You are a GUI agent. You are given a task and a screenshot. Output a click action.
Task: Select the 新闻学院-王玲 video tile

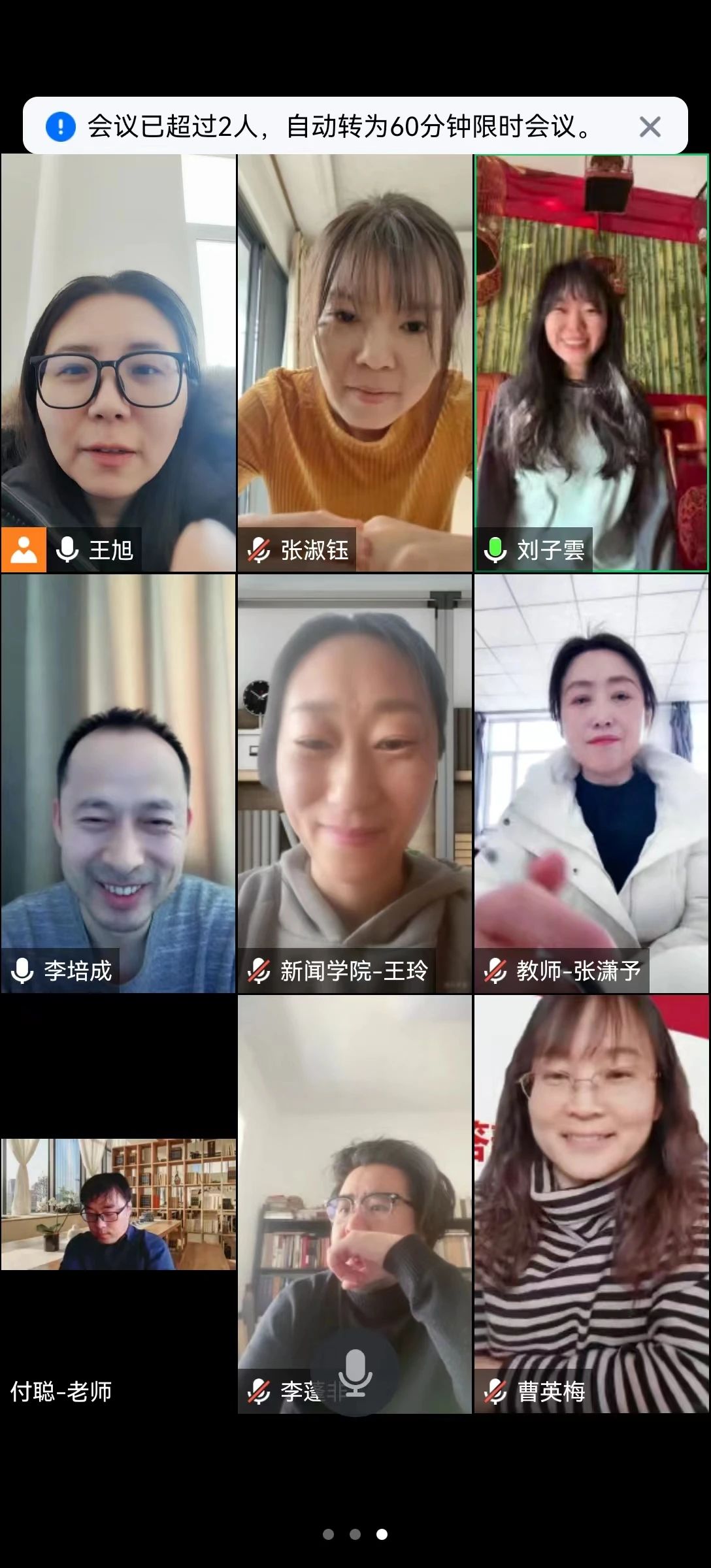coord(354,783)
